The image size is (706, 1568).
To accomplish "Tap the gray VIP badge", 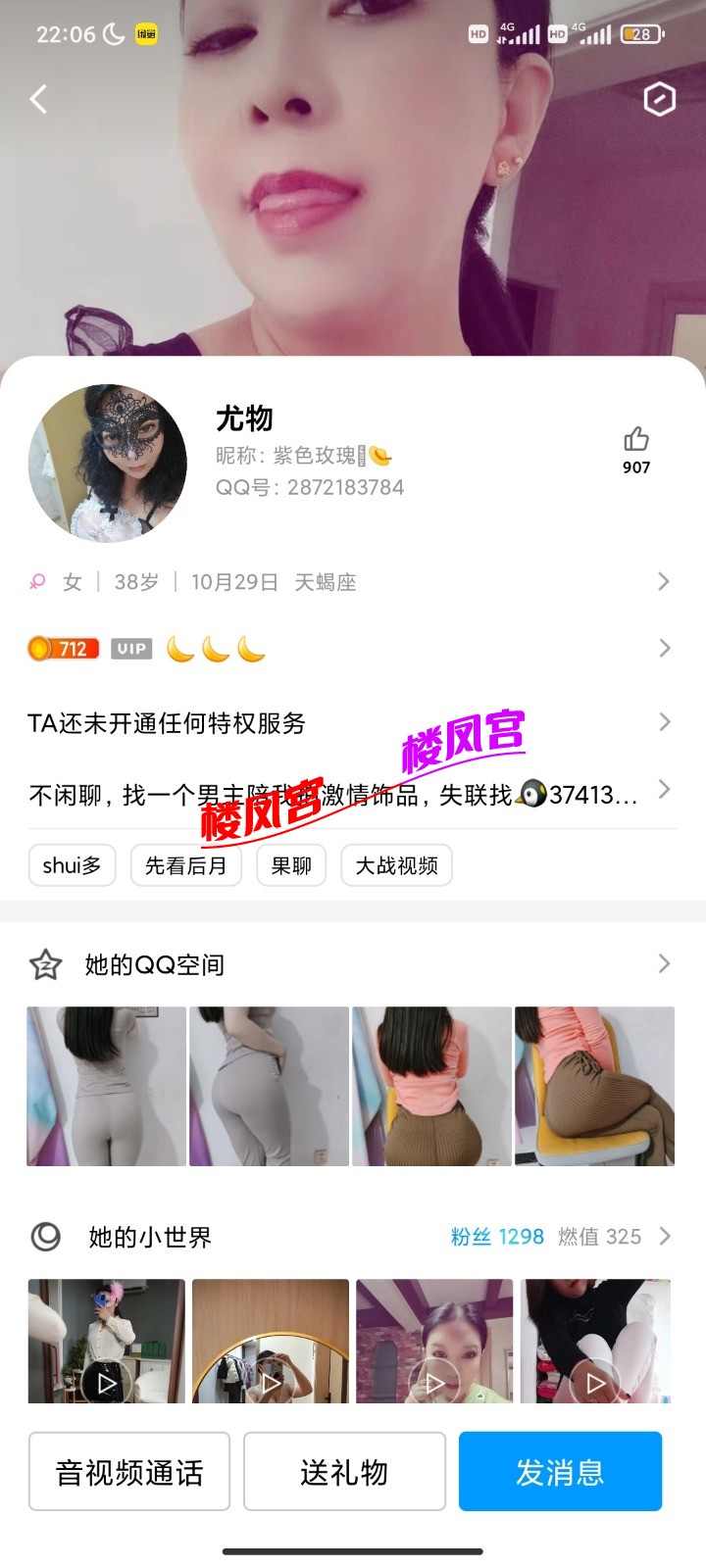I will [130, 648].
